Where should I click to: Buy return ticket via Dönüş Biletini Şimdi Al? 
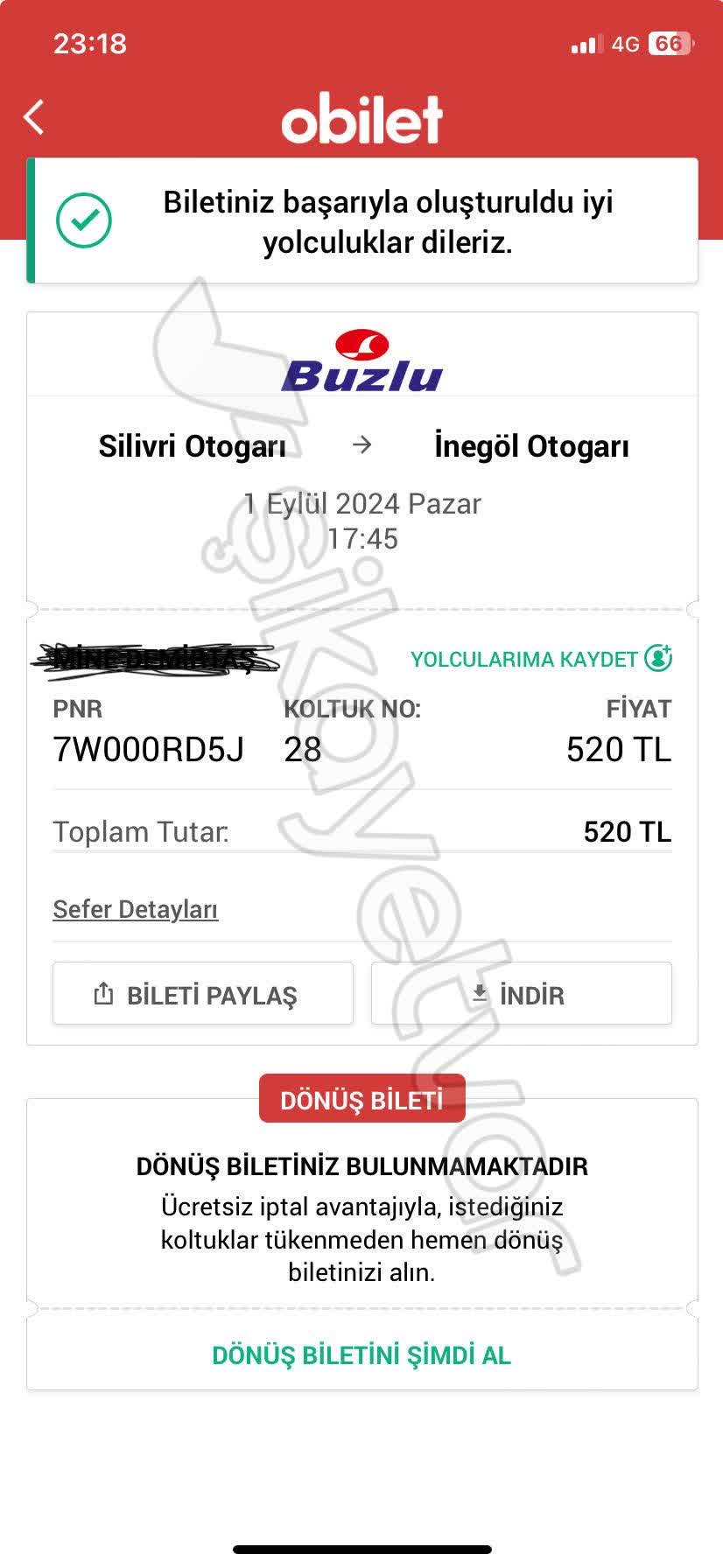pos(361,1355)
